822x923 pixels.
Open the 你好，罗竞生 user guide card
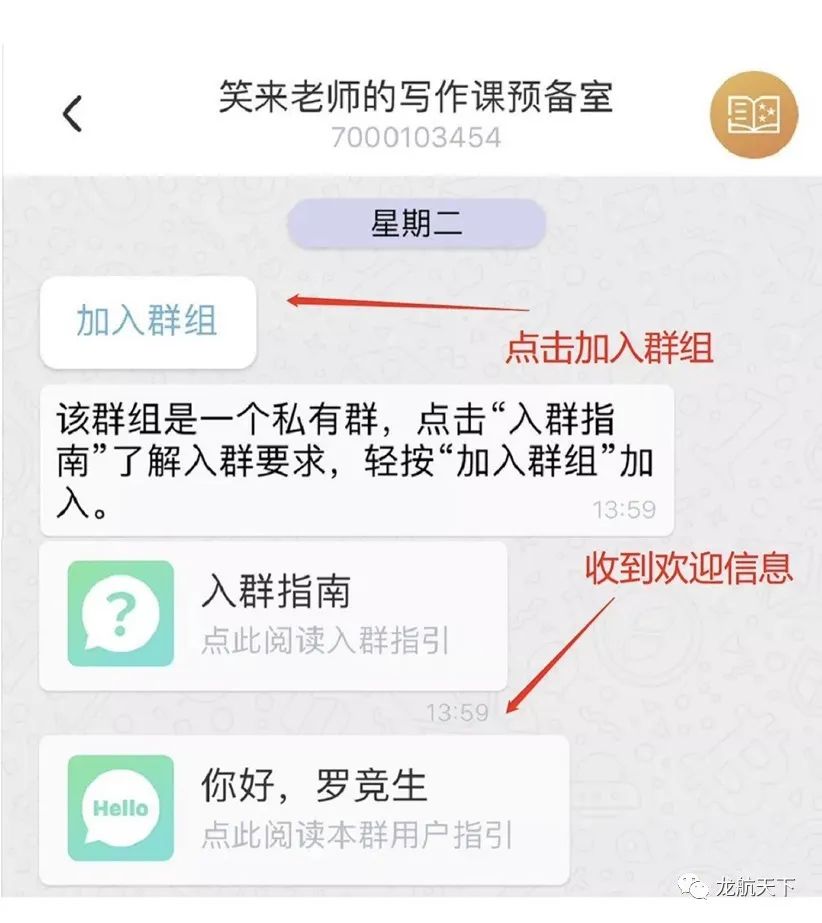coord(304,809)
